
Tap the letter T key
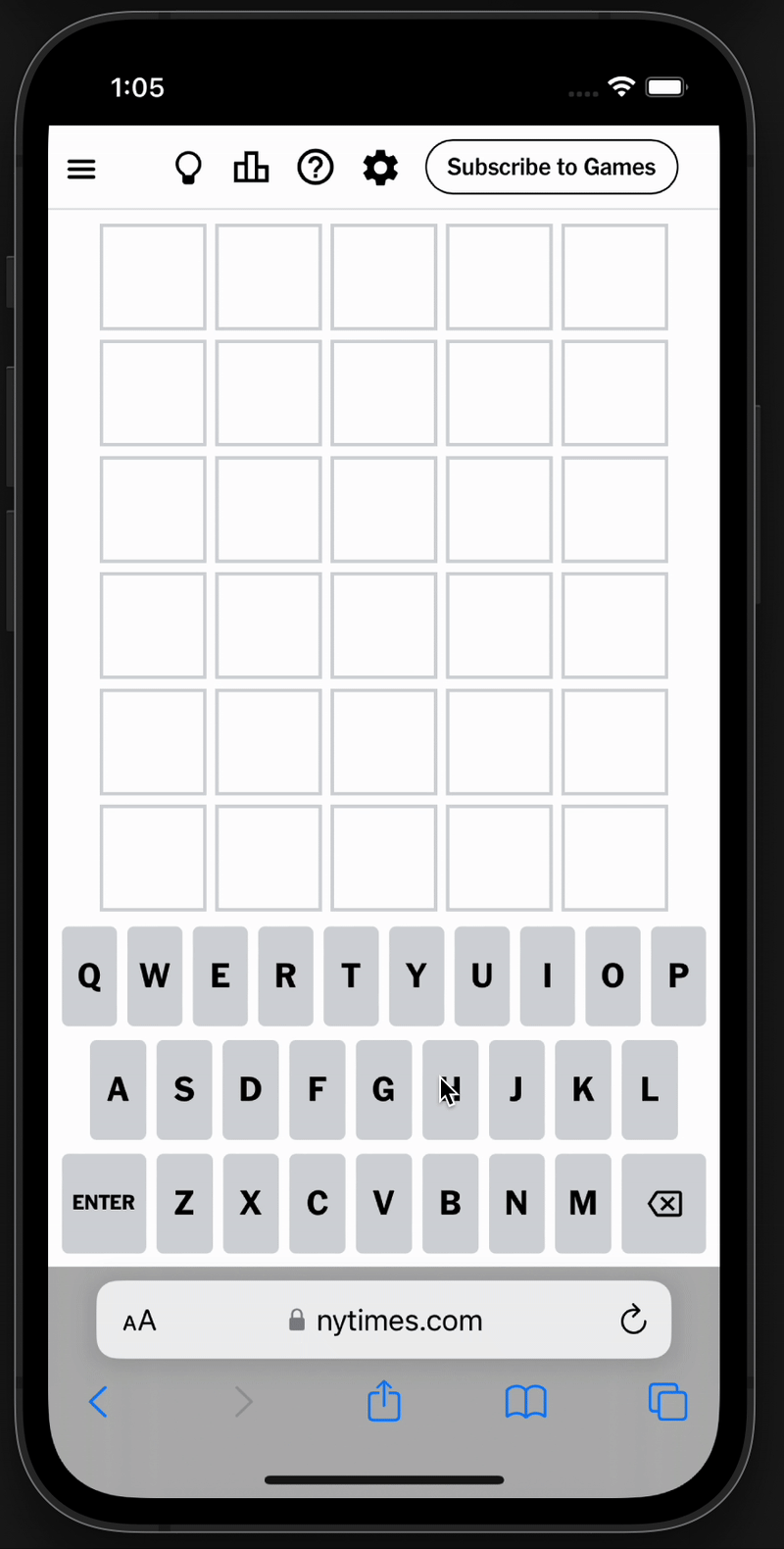(x=351, y=975)
